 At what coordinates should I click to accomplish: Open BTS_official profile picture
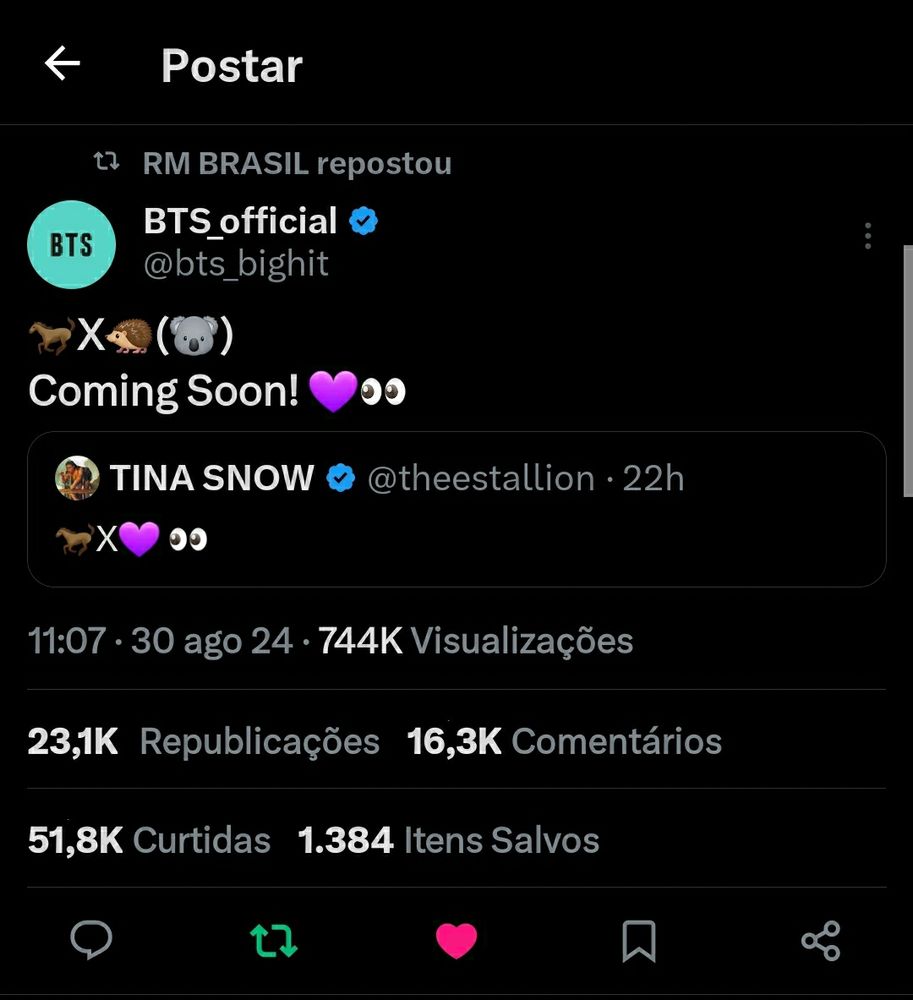point(71,245)
